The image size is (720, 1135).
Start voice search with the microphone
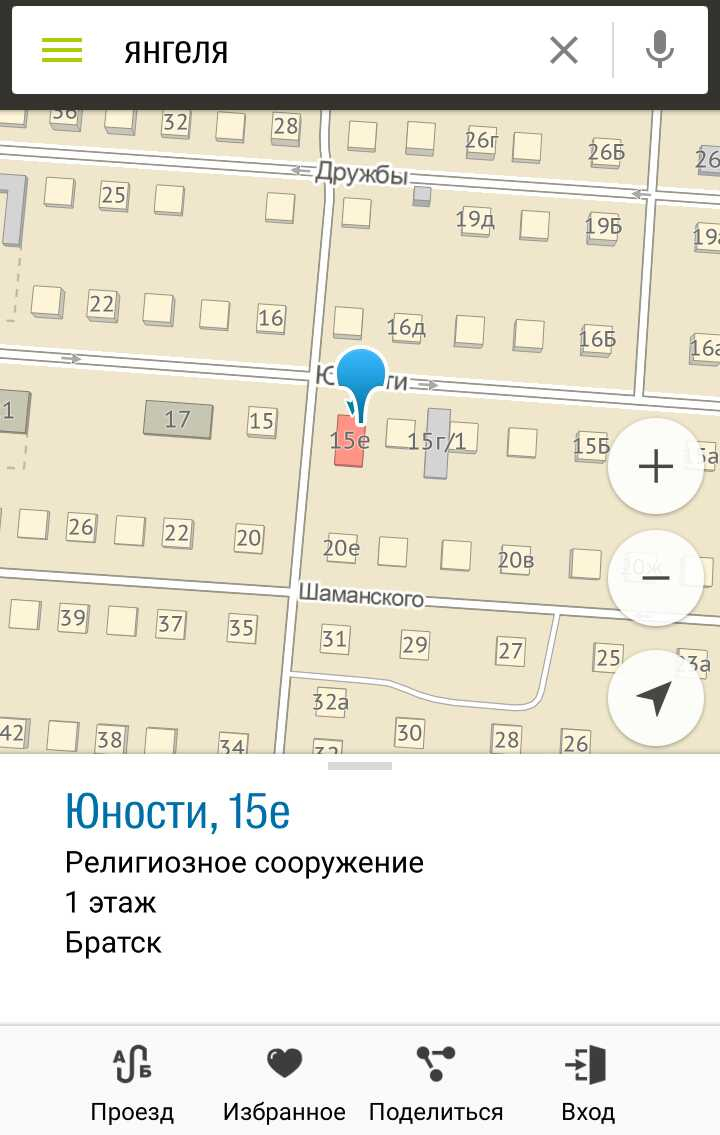659,50
